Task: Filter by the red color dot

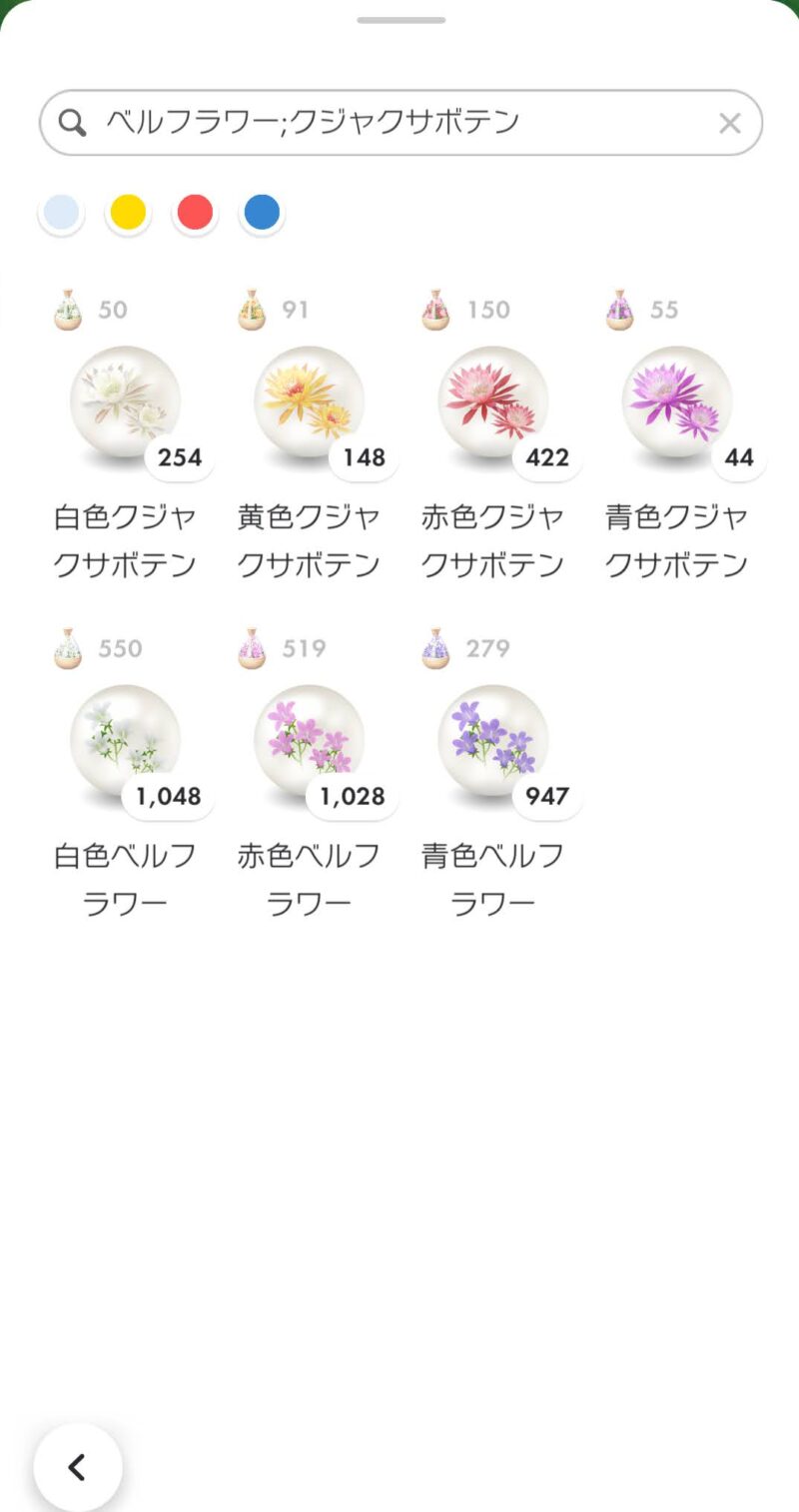Action: [195, 213]
